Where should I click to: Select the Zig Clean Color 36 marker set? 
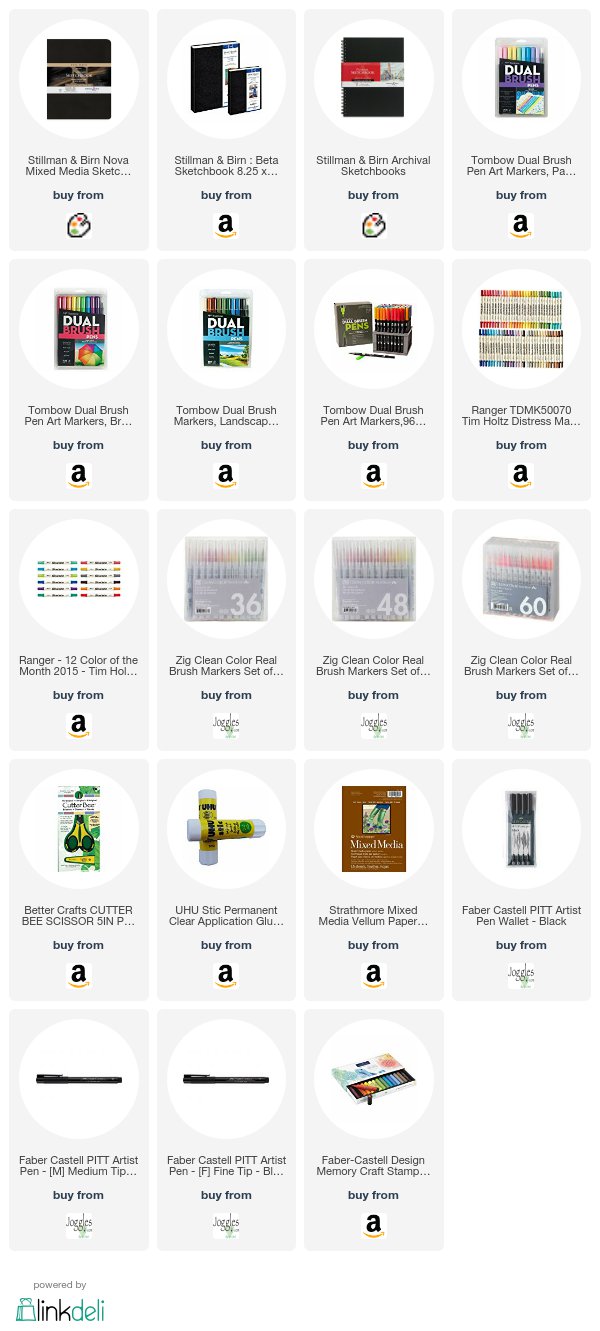(x=226, y=630)
